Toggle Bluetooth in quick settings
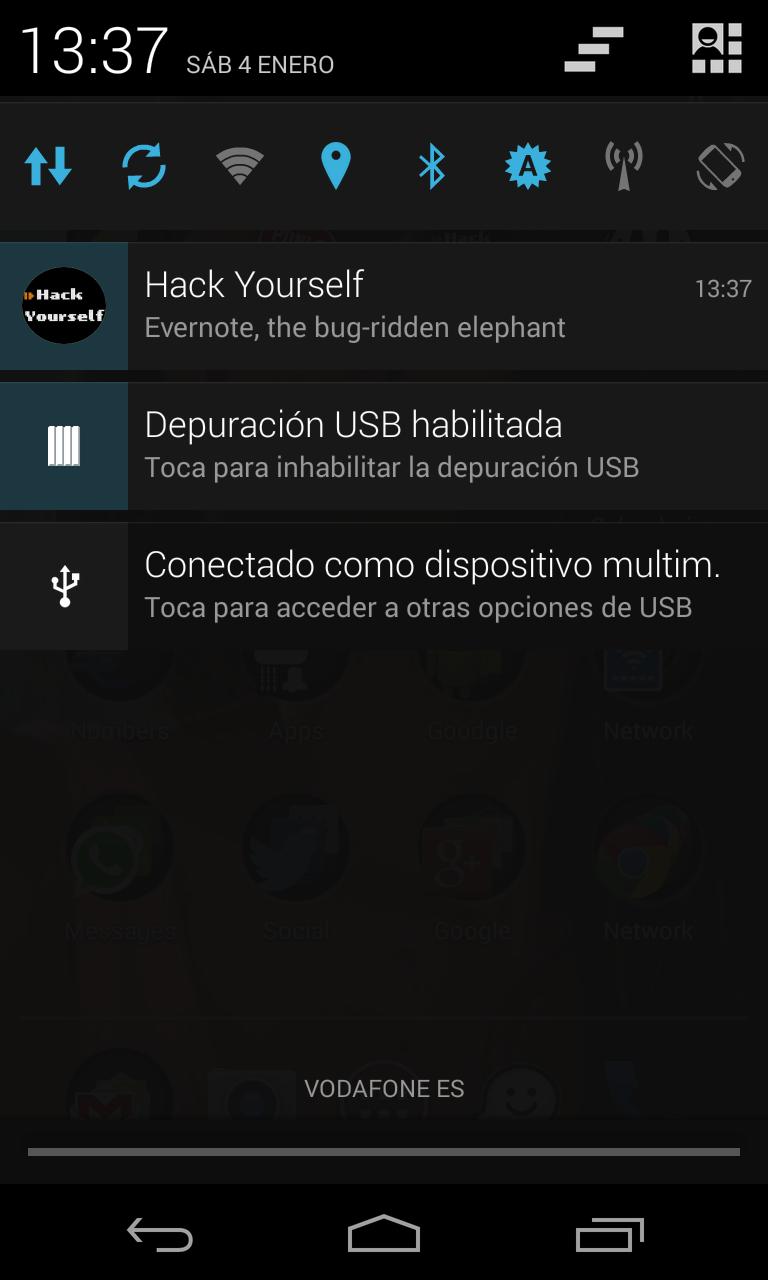Image resolution: width=768 pixels, height=1280 pixels. 432,166
